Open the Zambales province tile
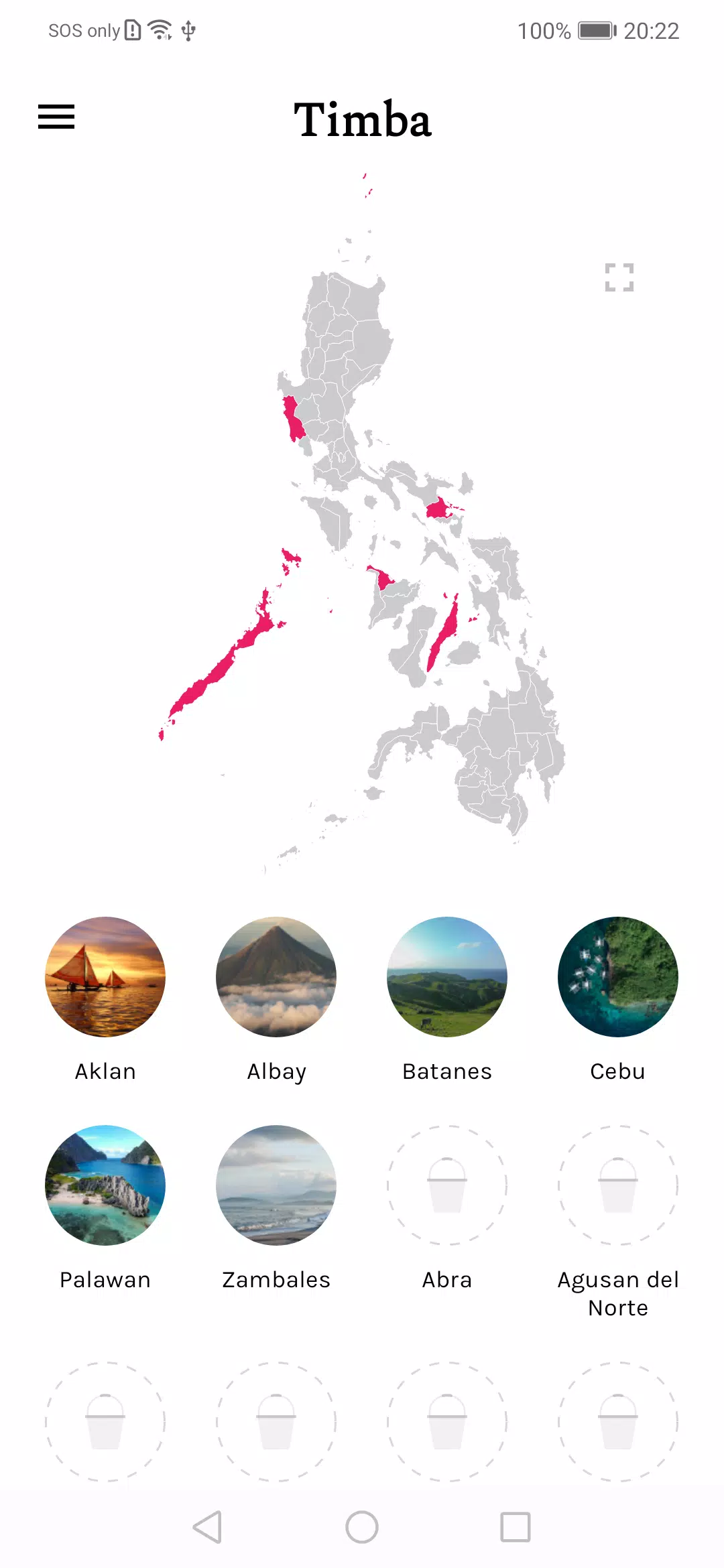This screenshot has width=724, height=1568. point(276,1185)
